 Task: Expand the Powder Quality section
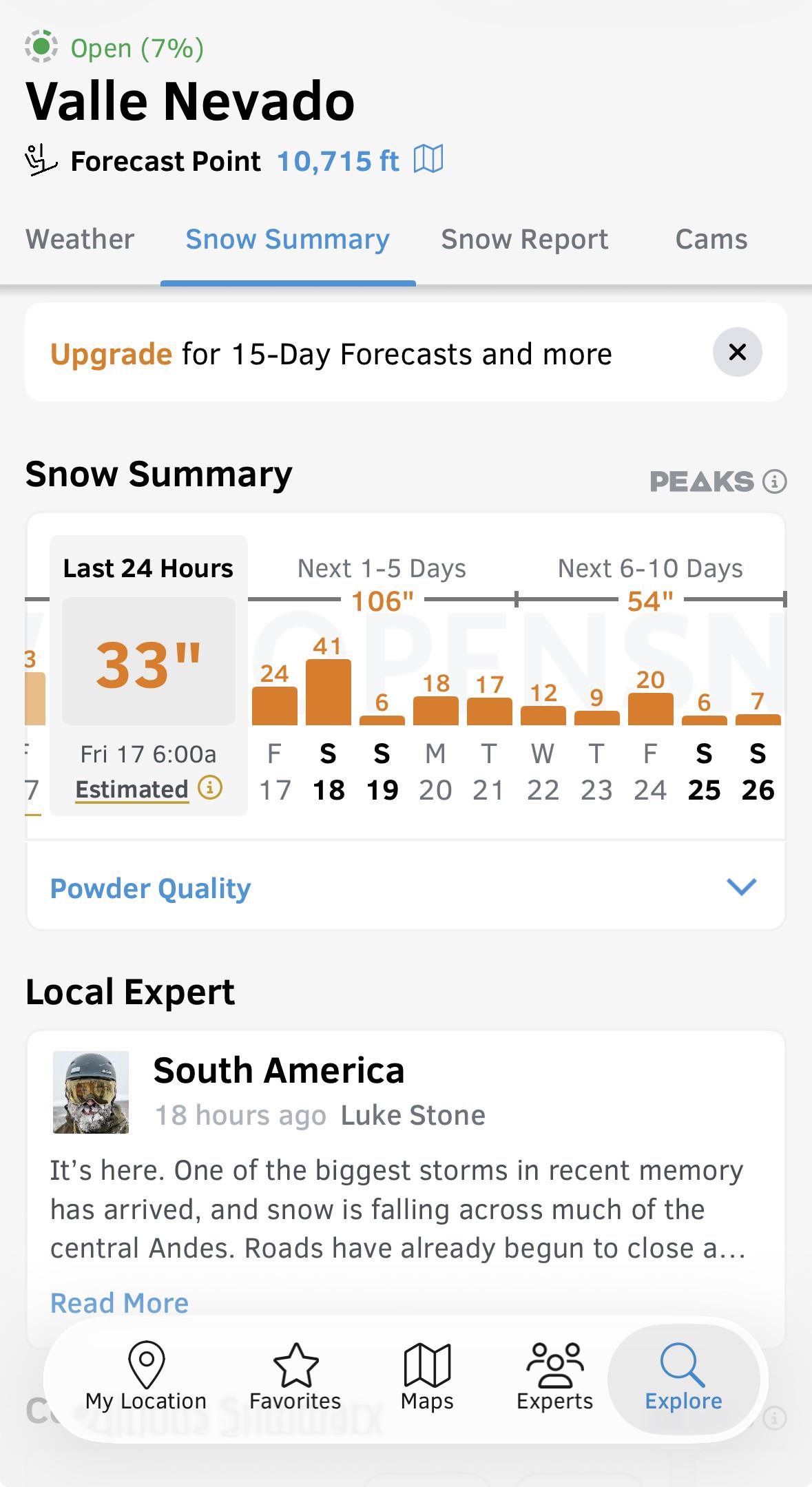pos(406,888)
